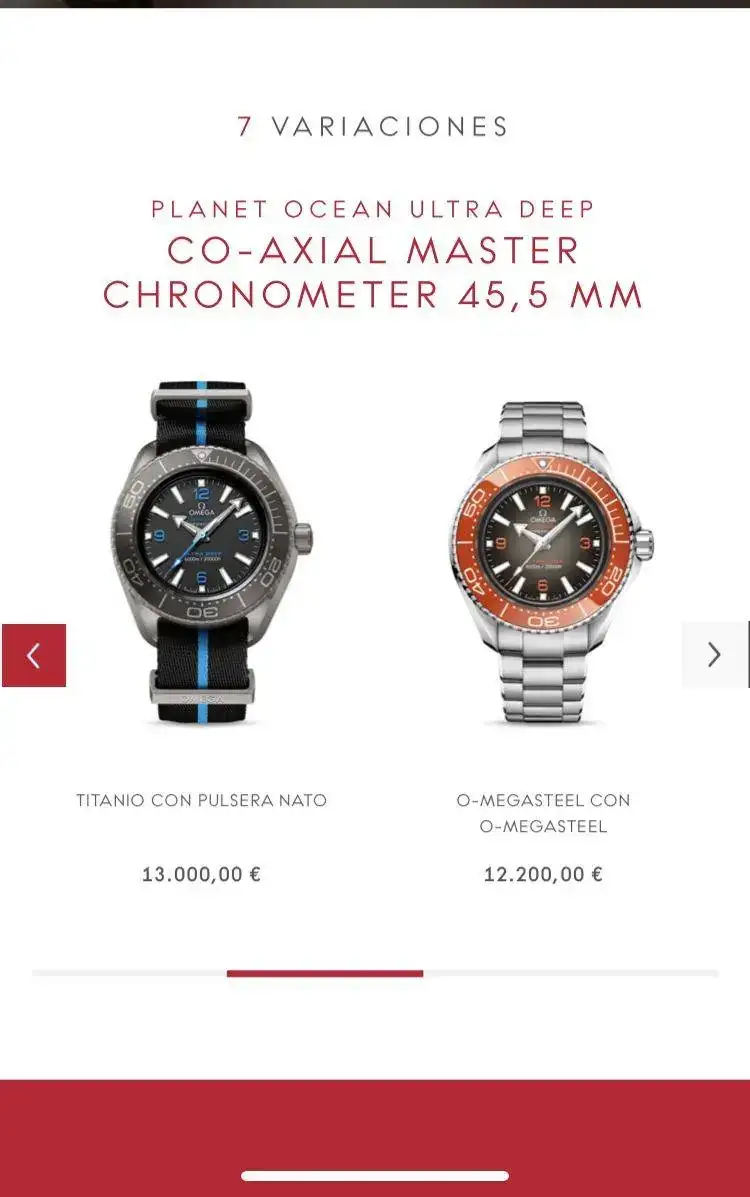The height and width of the screenshot is (1197, 750).
Task: Tap the carousel progress indicator bar
Action: (x=325, y=973)
